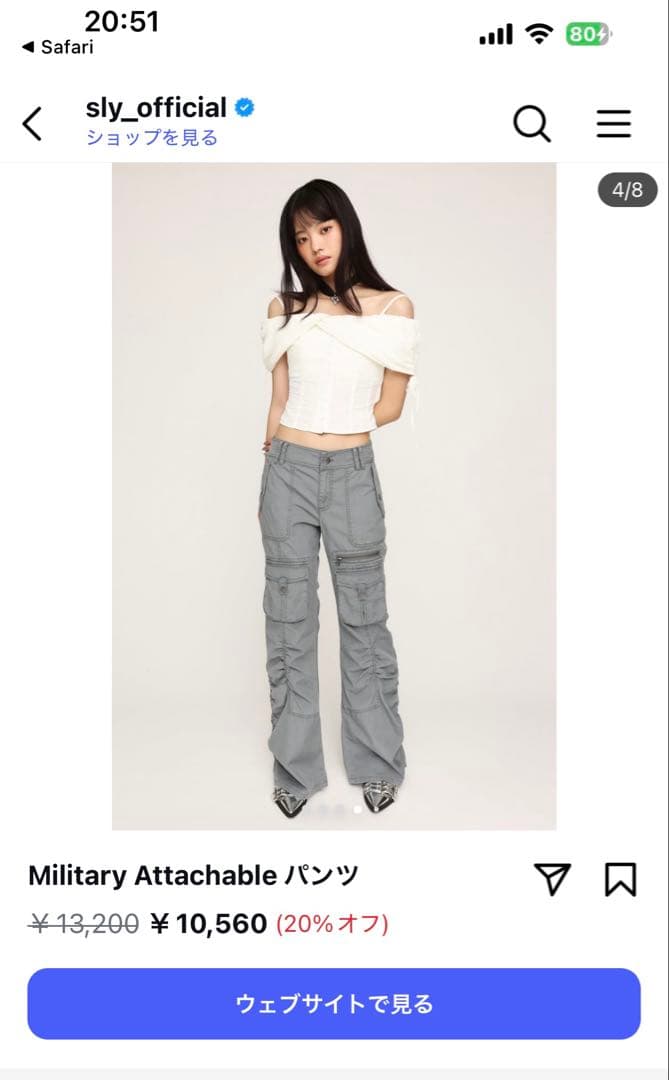Tap the ウェブサイトで見る button
This screenshot has height=1080, width=669.
coord(334,1004)
